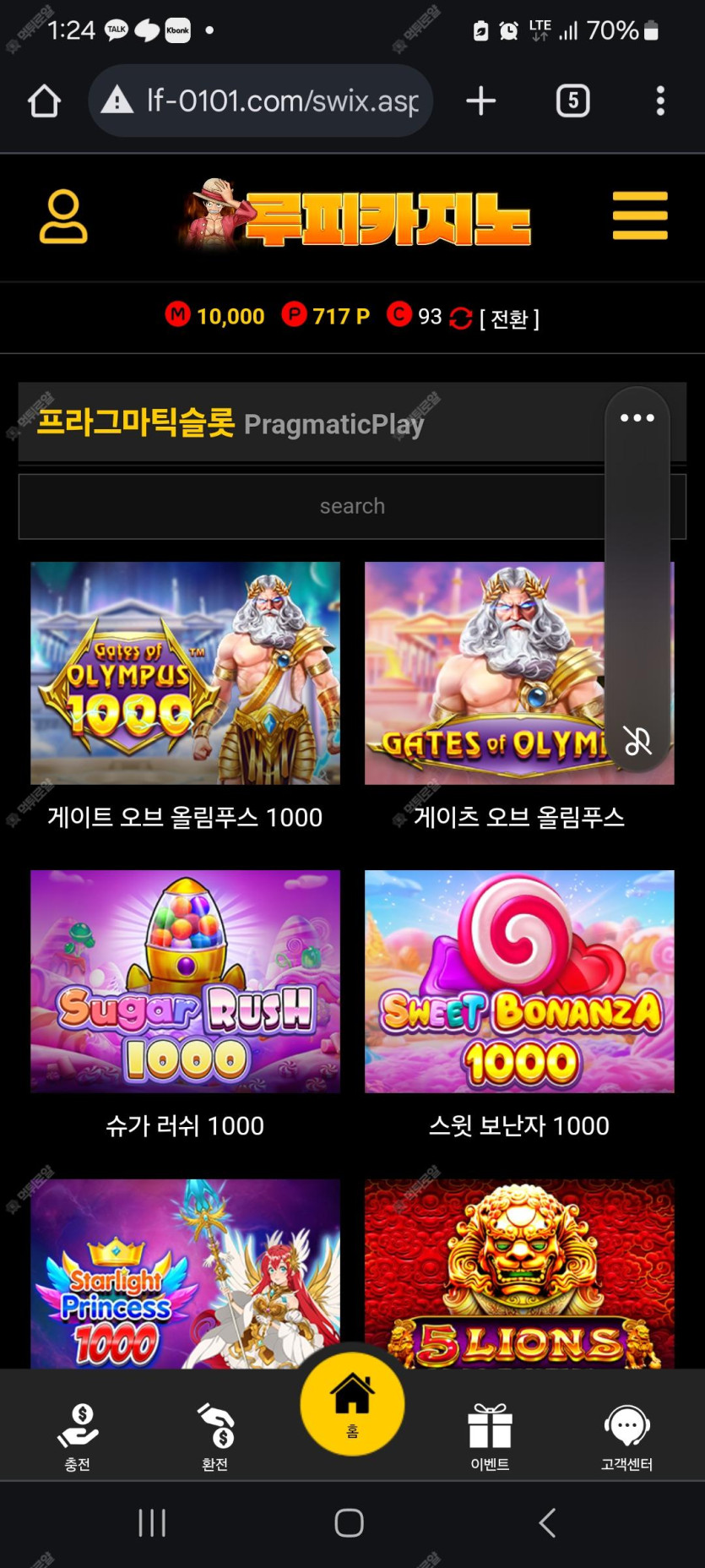Screen dimensions: 705x1568
Task: Open the hamburger menu
Action: coord(640,215)
